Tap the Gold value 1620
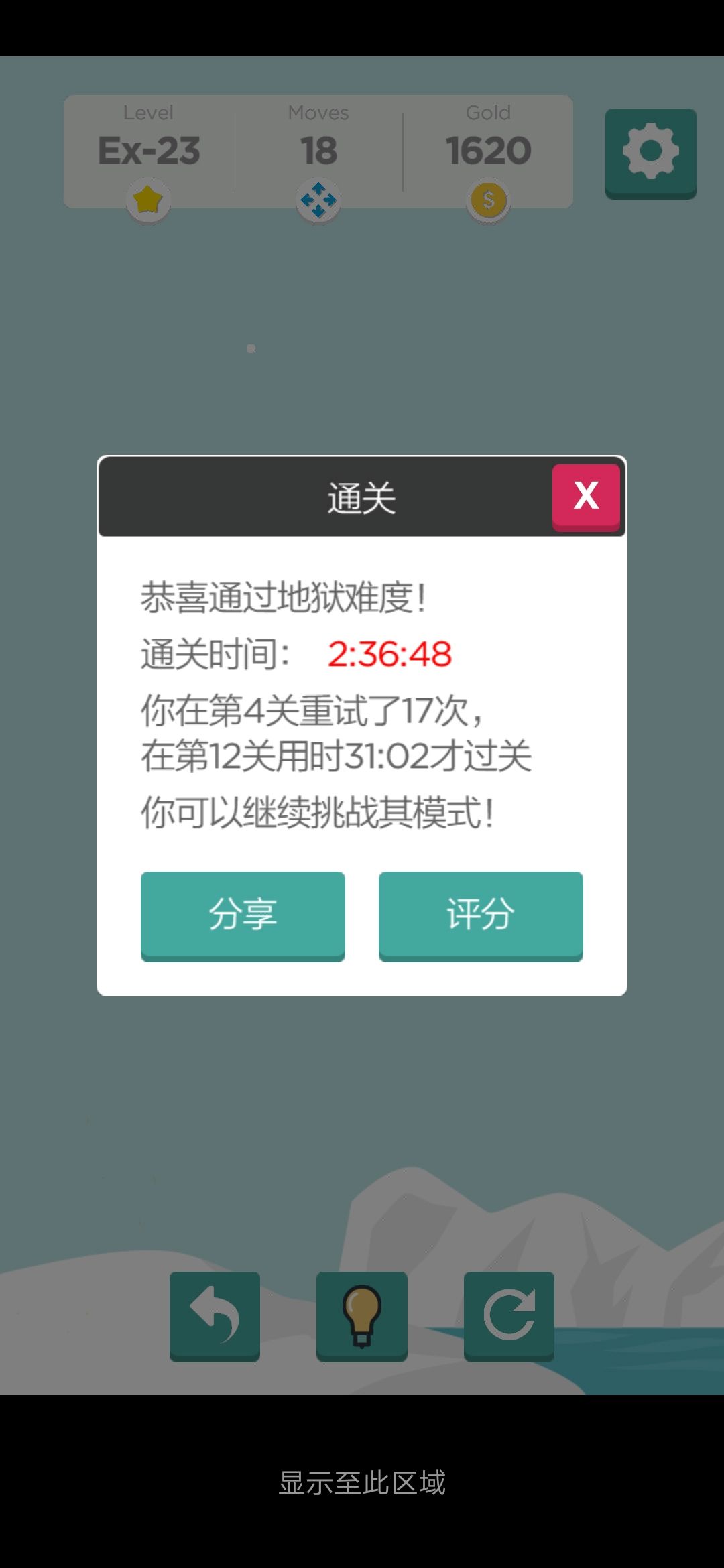Screen dimensions: 724x1568 [x=488, y=151]
